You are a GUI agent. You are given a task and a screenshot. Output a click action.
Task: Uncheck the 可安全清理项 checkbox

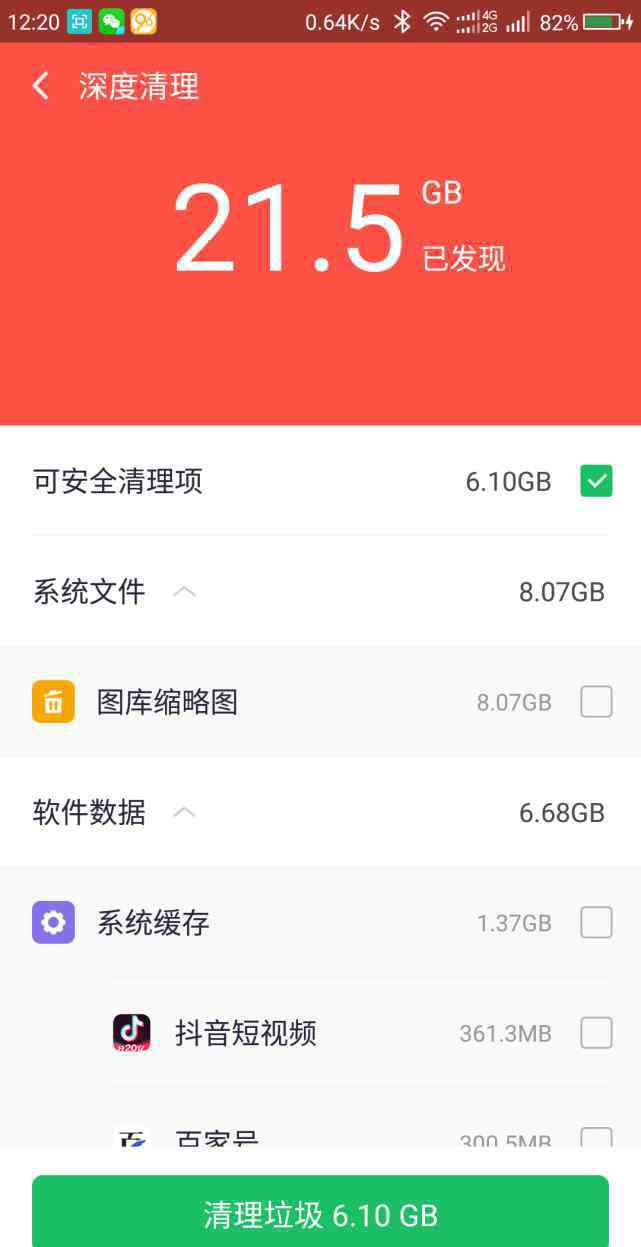(x=596, y=481)
